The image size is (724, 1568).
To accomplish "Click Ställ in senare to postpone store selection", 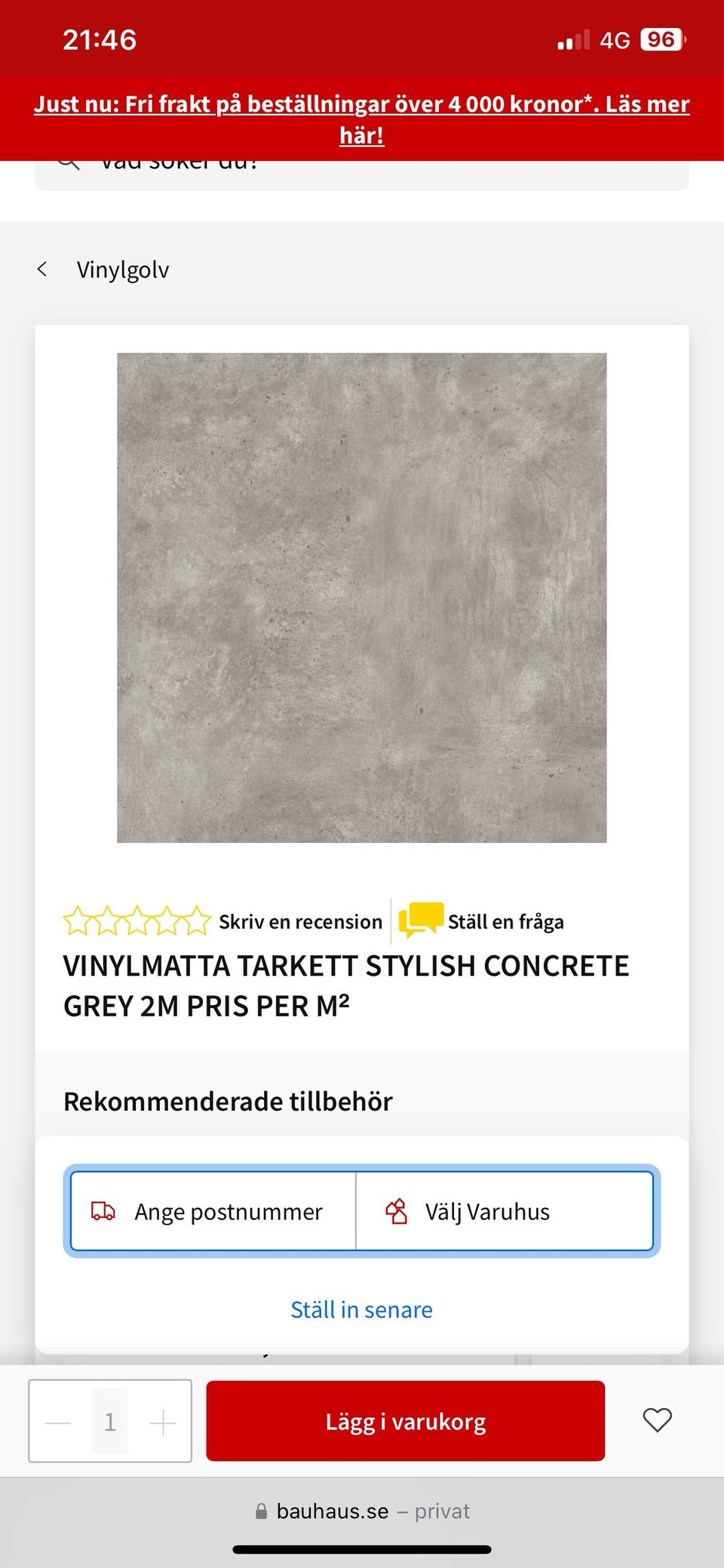I will (361, 1310).
